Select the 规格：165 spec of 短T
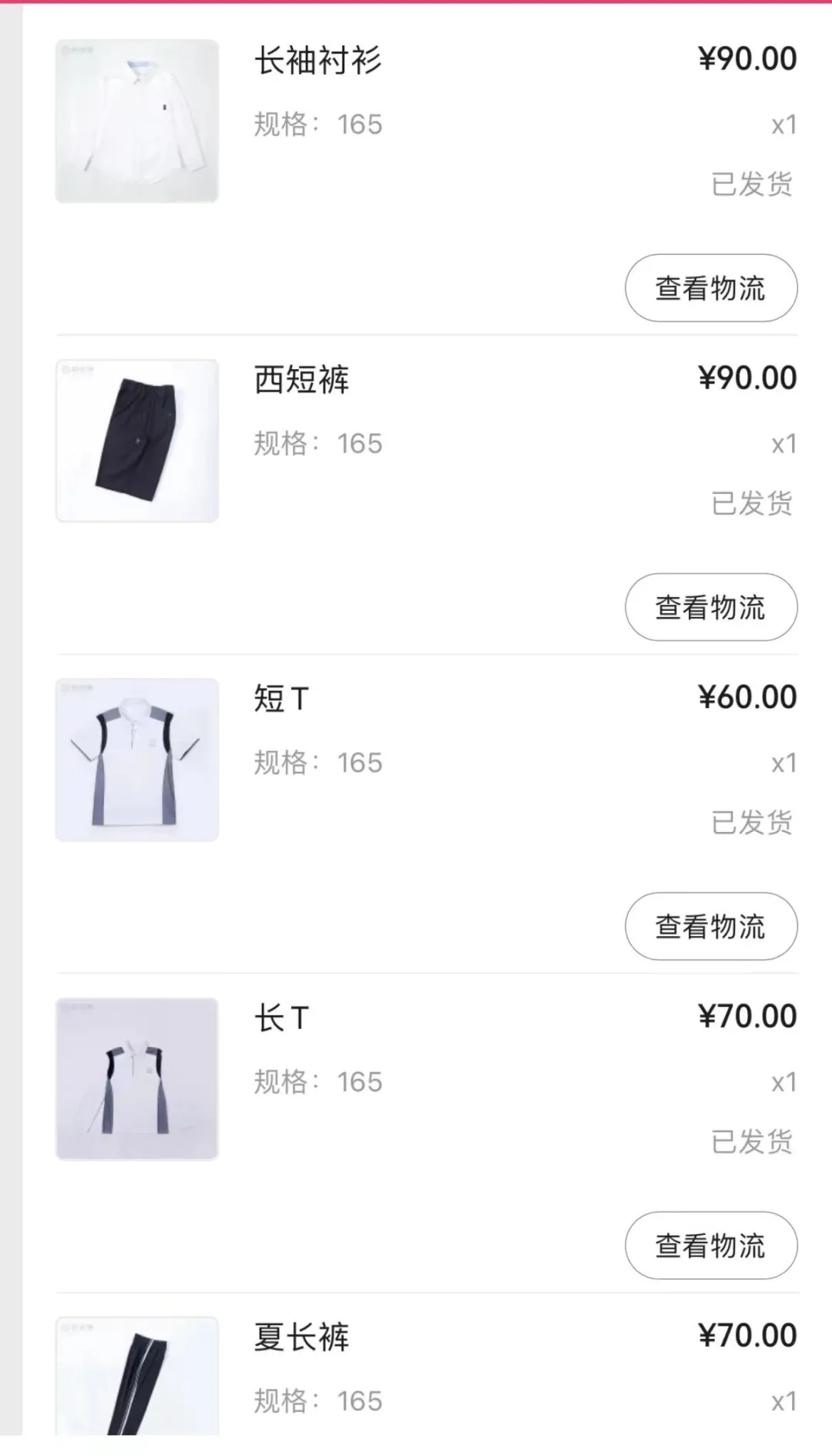This screenshot has height=1456, width=832. point(318,762)
